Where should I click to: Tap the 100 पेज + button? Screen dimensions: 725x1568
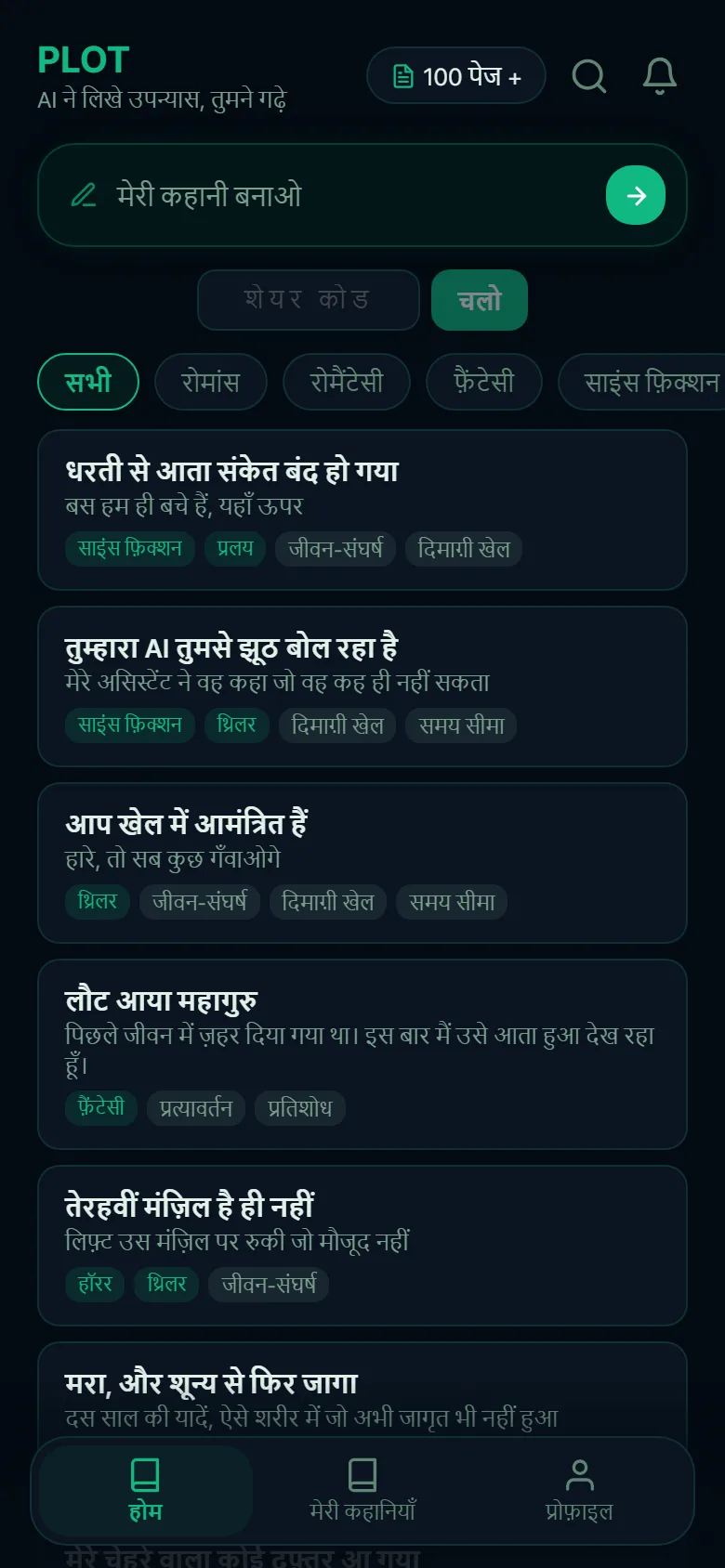coord(456,75)
